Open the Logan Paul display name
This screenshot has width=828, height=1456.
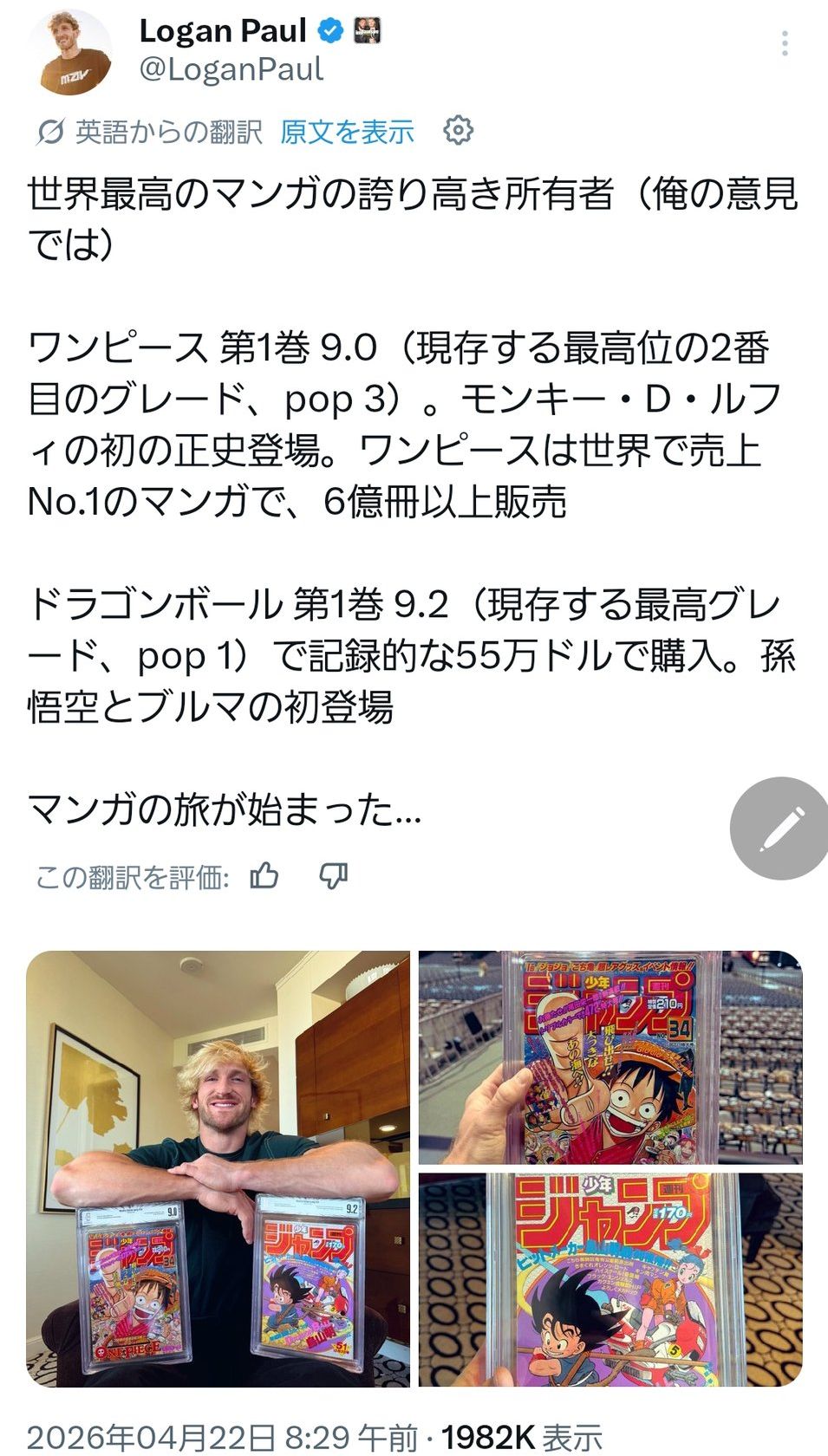coord(223,31)
